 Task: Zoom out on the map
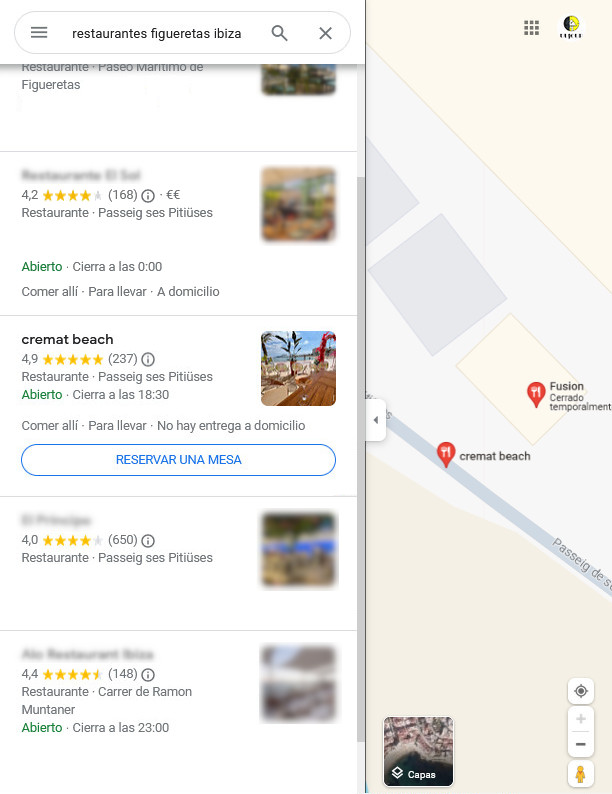point(580,744)
